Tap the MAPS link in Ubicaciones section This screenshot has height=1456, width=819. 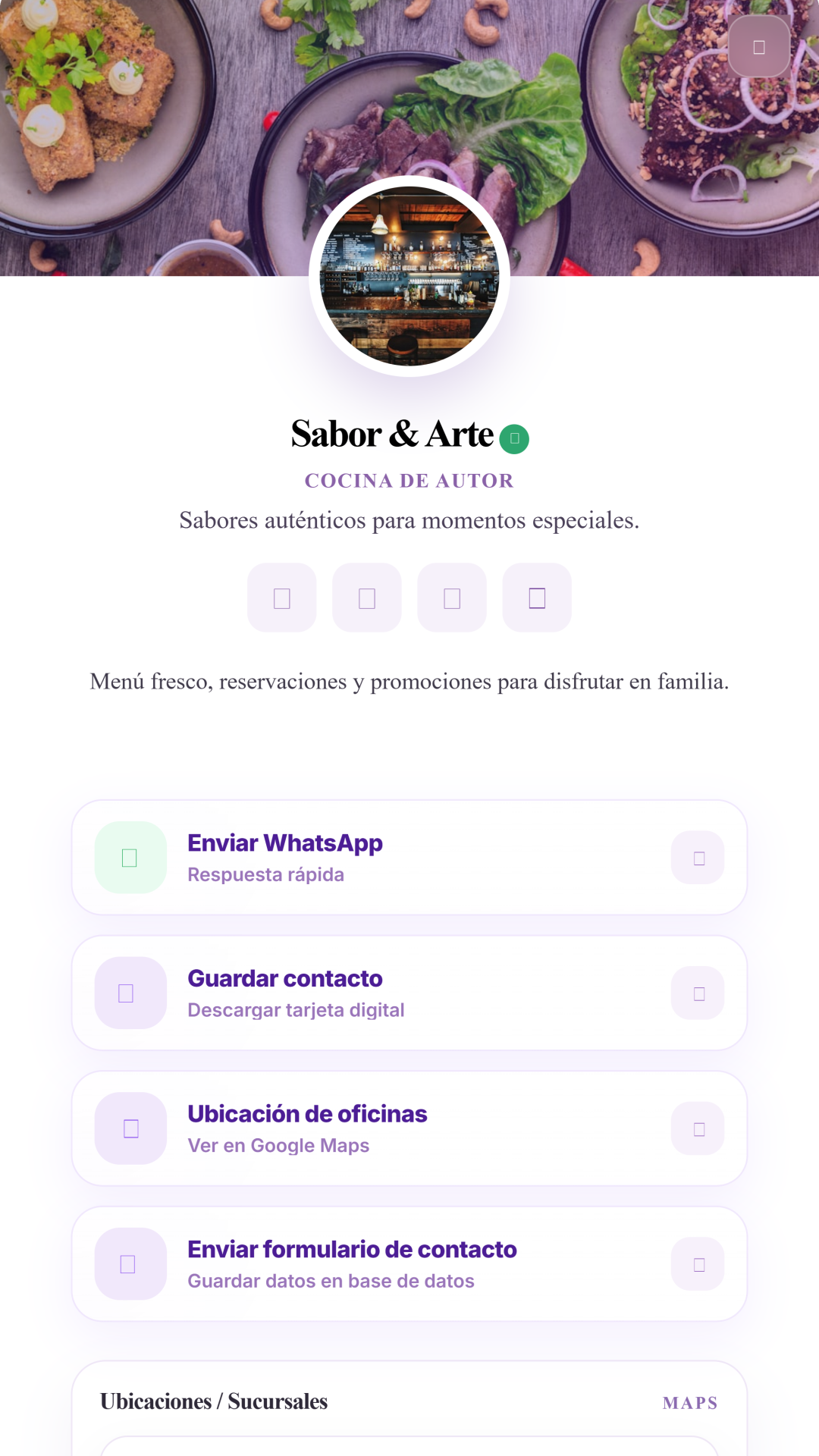point(690,1403)
